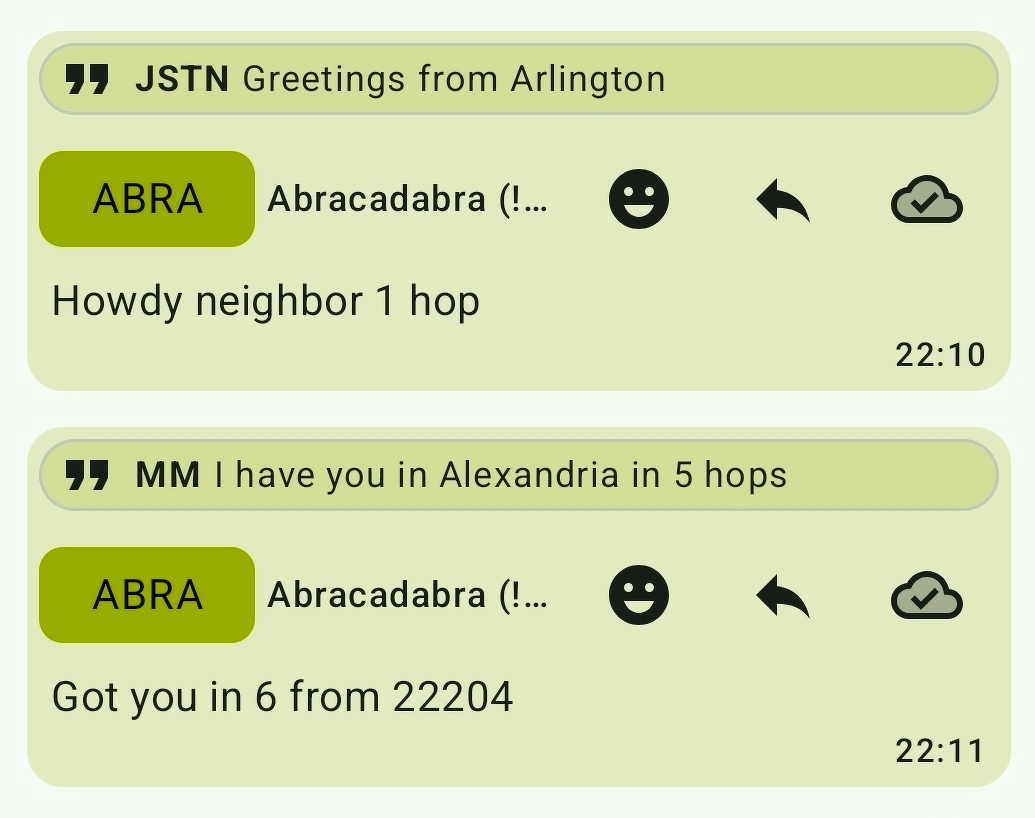Tap ABRA badge on Howdy neighbor message
Screen dimensions: 1035x818
click(x=147, y=199)
